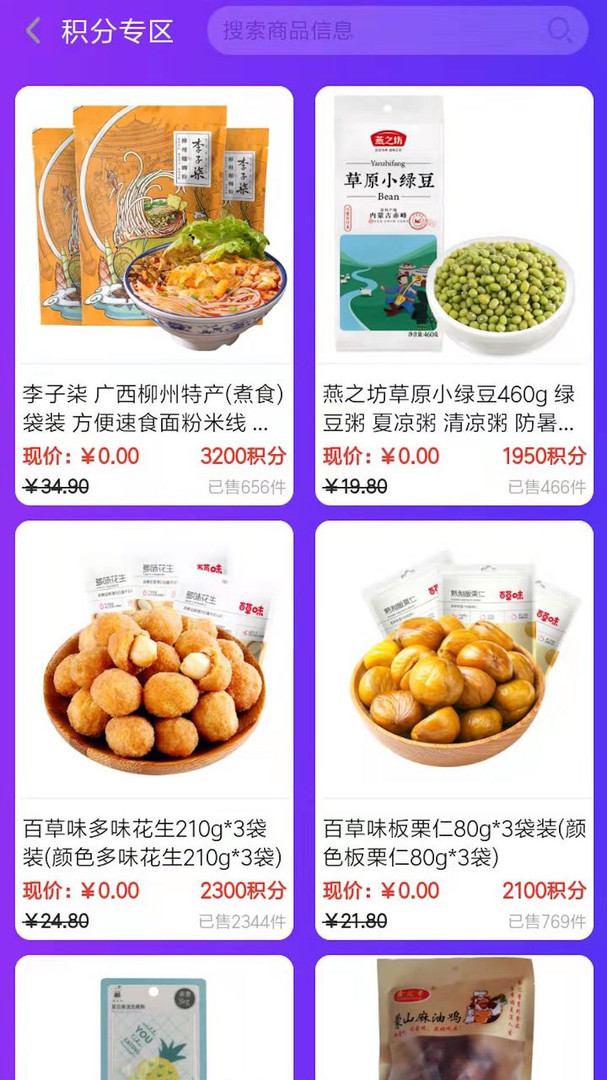
Task: Open the 李子柒 柳州螺蛳粉 product card
Action: 154,295
